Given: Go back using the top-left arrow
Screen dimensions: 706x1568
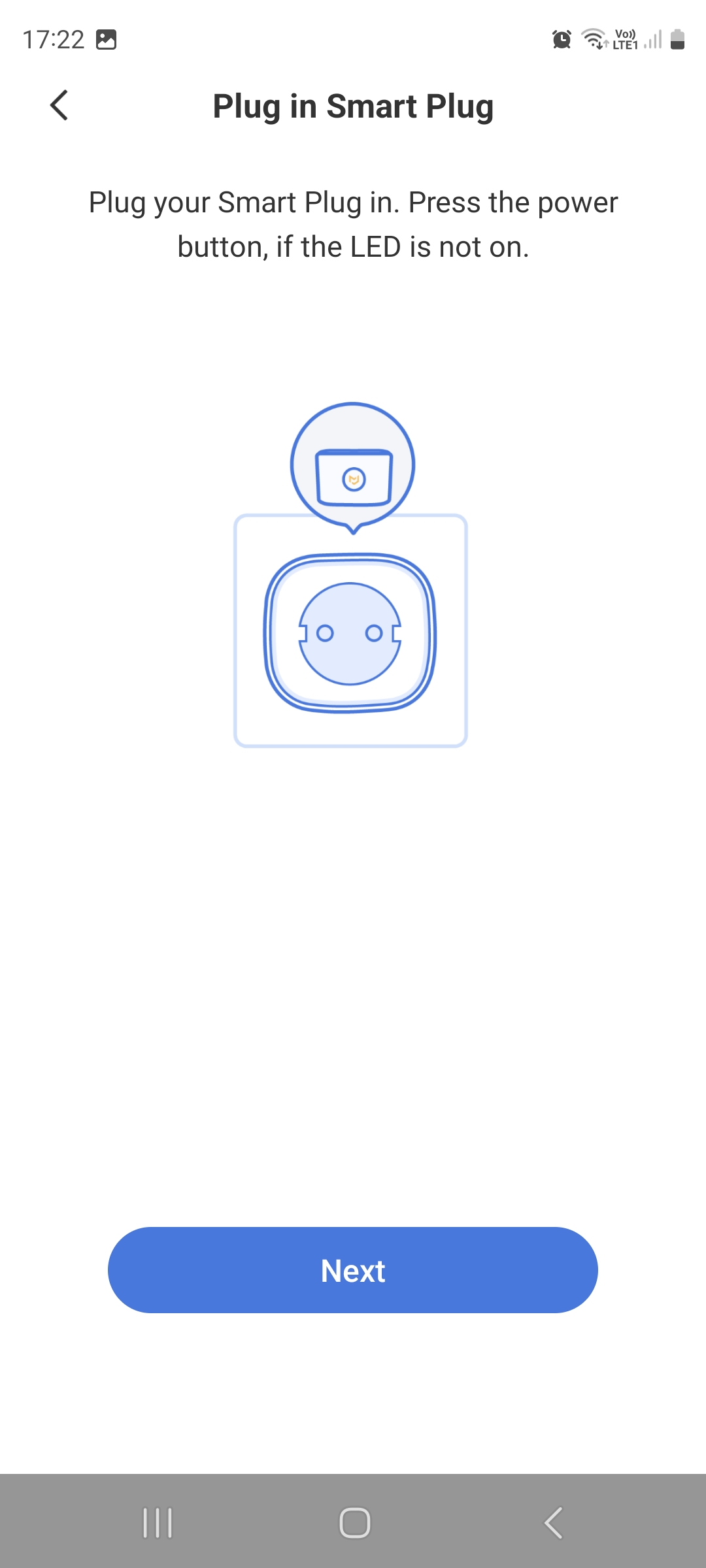Looking at the screenshot, I should tap(59, 105).
